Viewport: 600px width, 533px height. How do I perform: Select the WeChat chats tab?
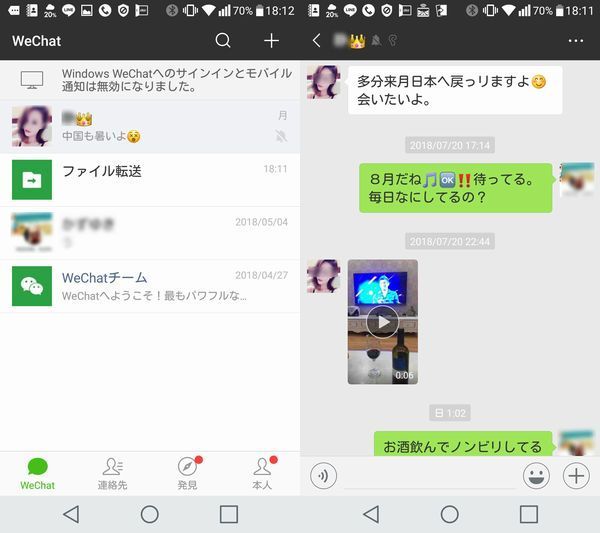[37, 473]
